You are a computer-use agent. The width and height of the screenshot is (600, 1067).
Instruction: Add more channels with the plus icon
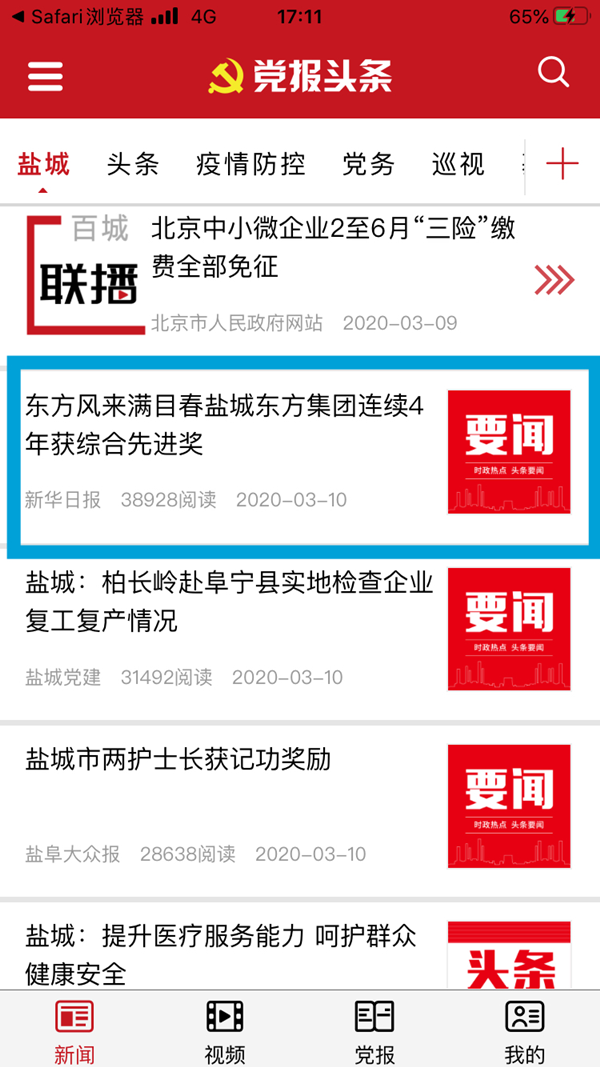tap(563, 164)
